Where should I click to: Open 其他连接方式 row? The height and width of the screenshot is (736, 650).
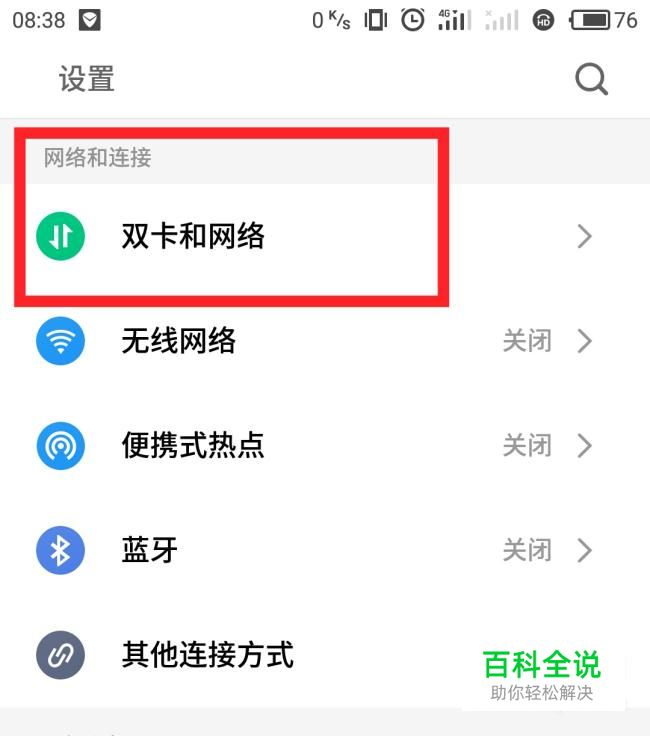(325, 655)
